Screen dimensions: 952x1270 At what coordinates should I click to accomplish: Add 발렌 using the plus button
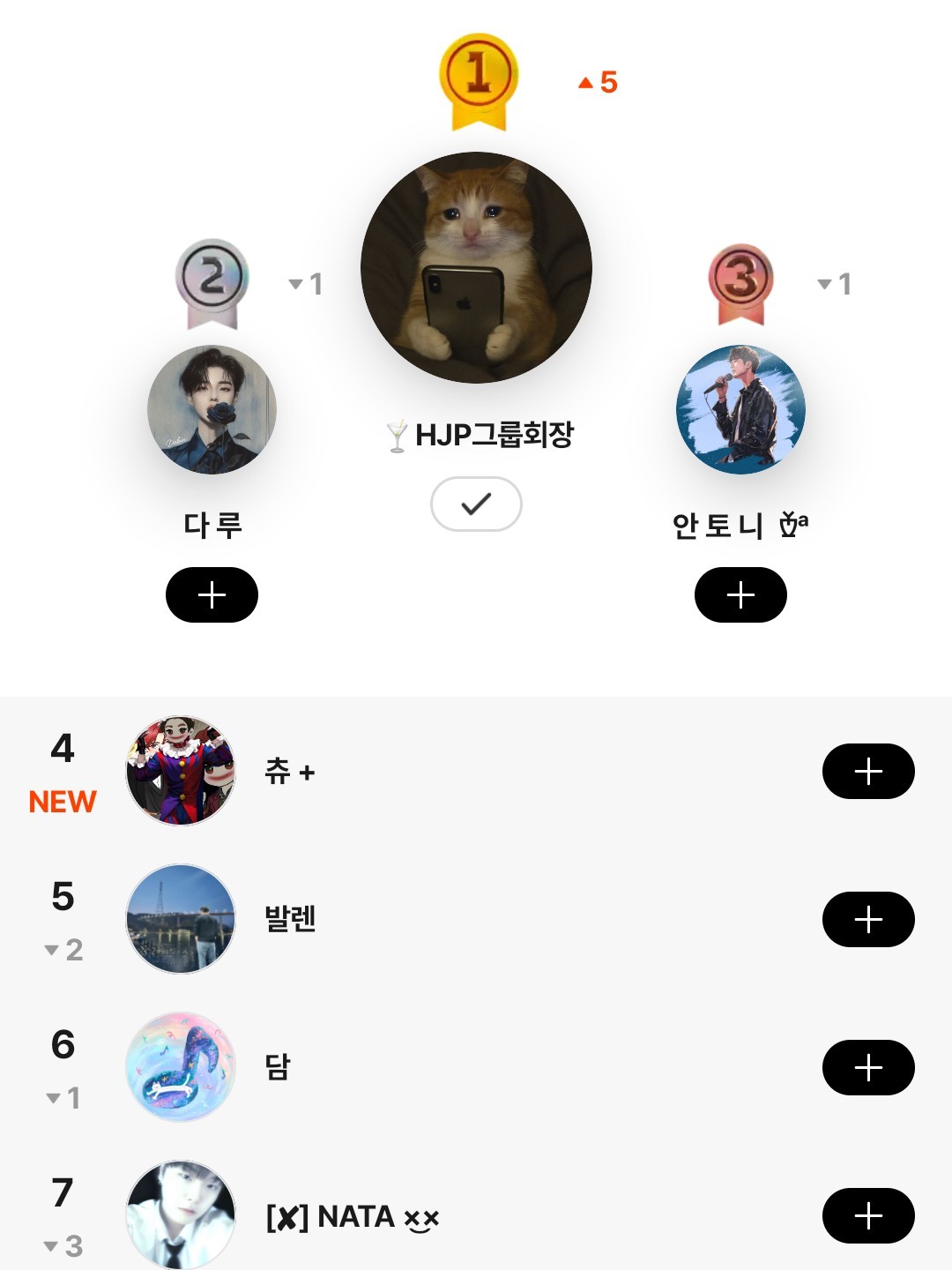click(868, 920)
